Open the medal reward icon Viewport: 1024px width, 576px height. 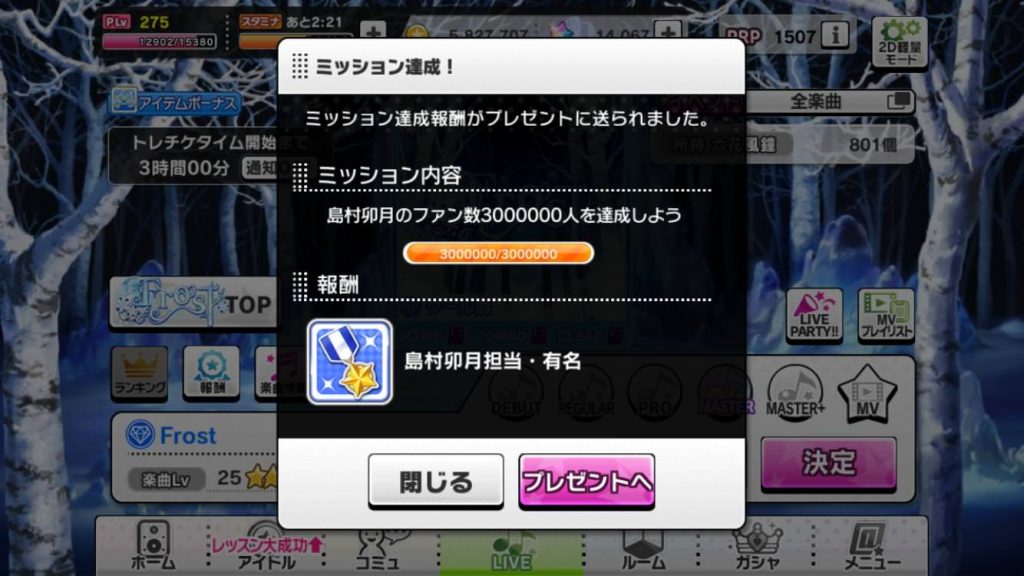349,361
